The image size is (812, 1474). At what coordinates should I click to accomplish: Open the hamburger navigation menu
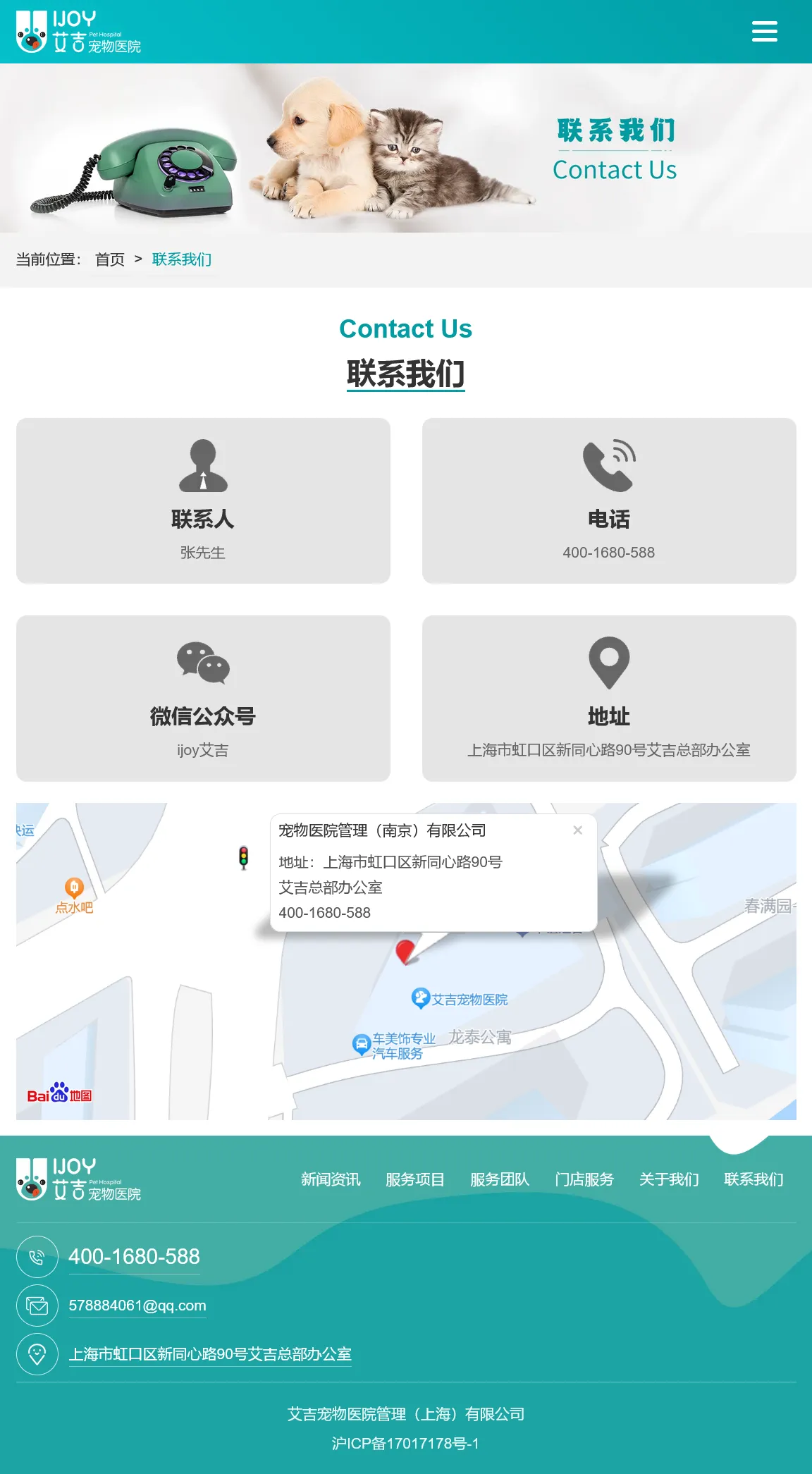pyautogui.click(x=764, y=32)
